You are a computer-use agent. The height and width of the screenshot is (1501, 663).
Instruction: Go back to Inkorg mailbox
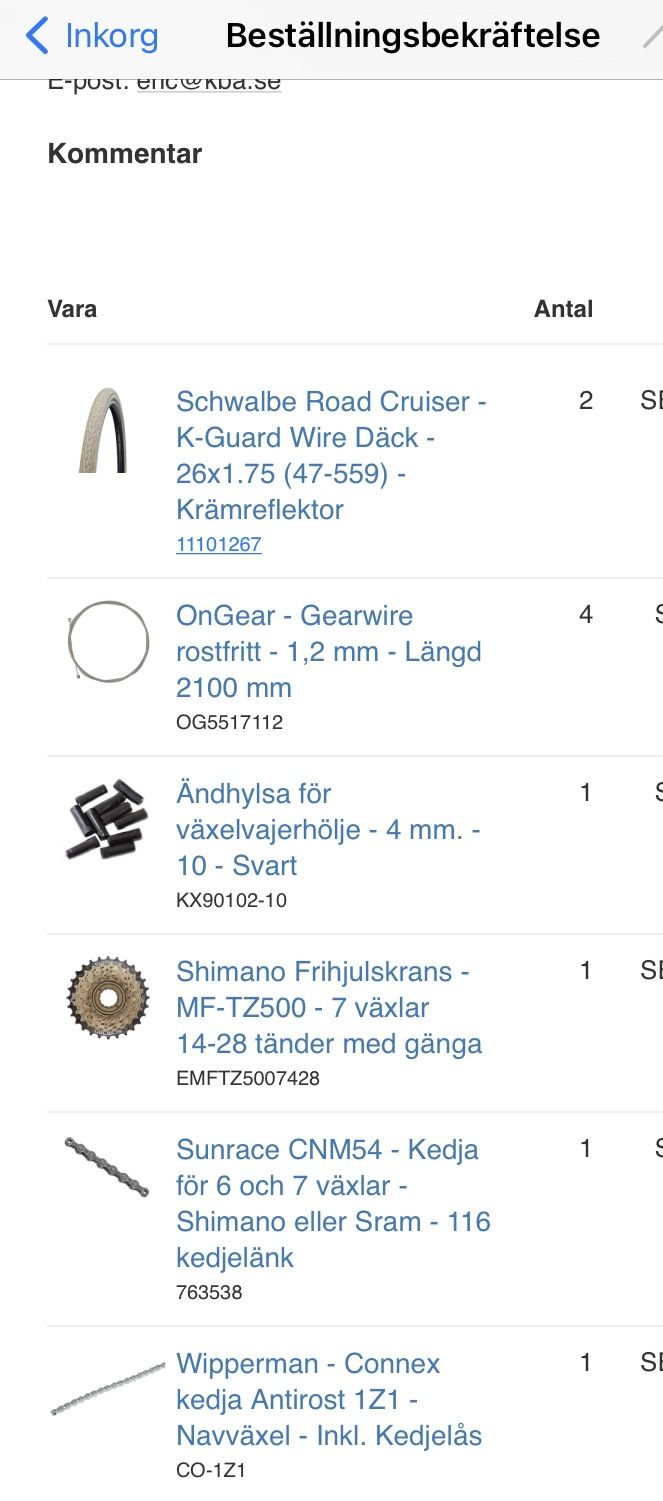92,36
